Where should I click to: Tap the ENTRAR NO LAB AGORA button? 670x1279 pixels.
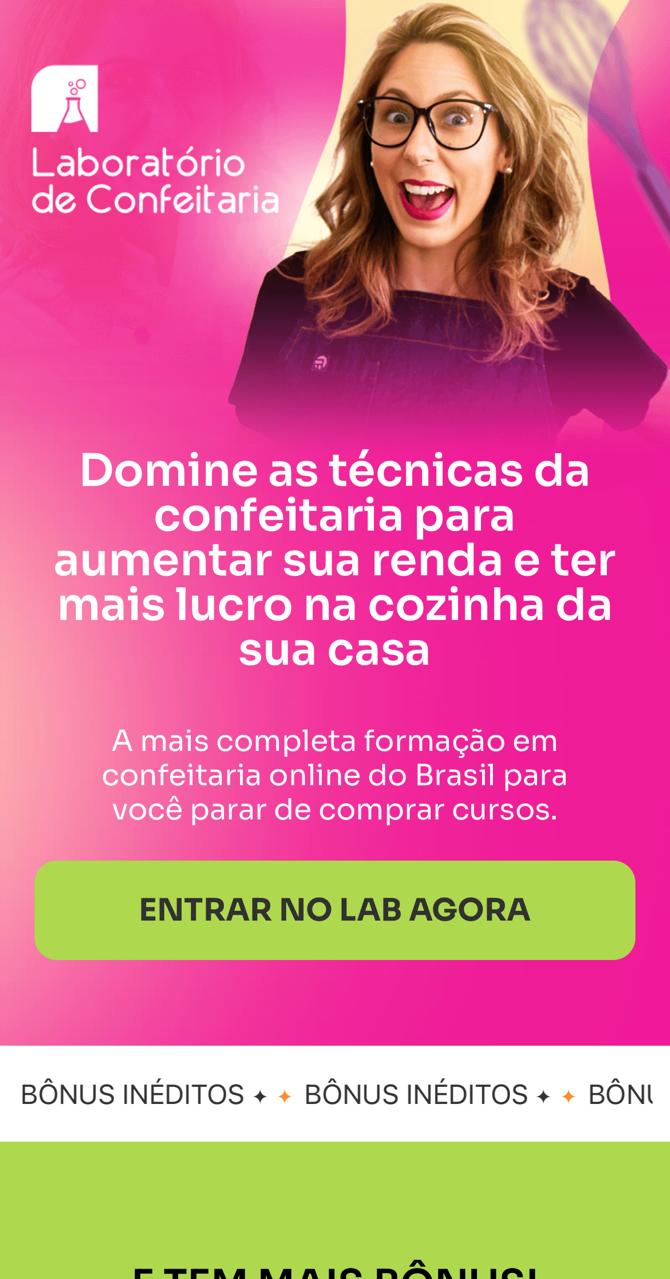tap(334, 910)
